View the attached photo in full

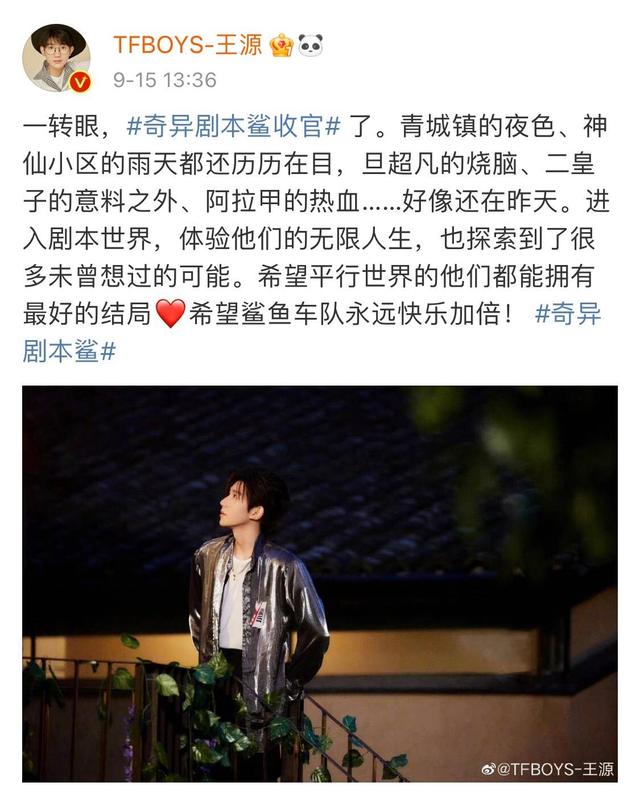(x=320, y=583)
